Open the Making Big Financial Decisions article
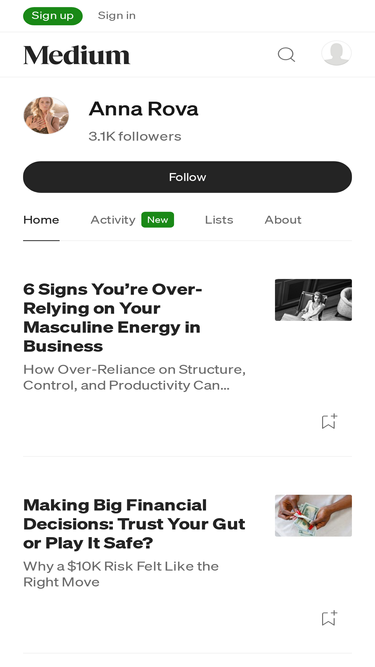The height and width of the screenshot is (667, 375). point(134,524)
